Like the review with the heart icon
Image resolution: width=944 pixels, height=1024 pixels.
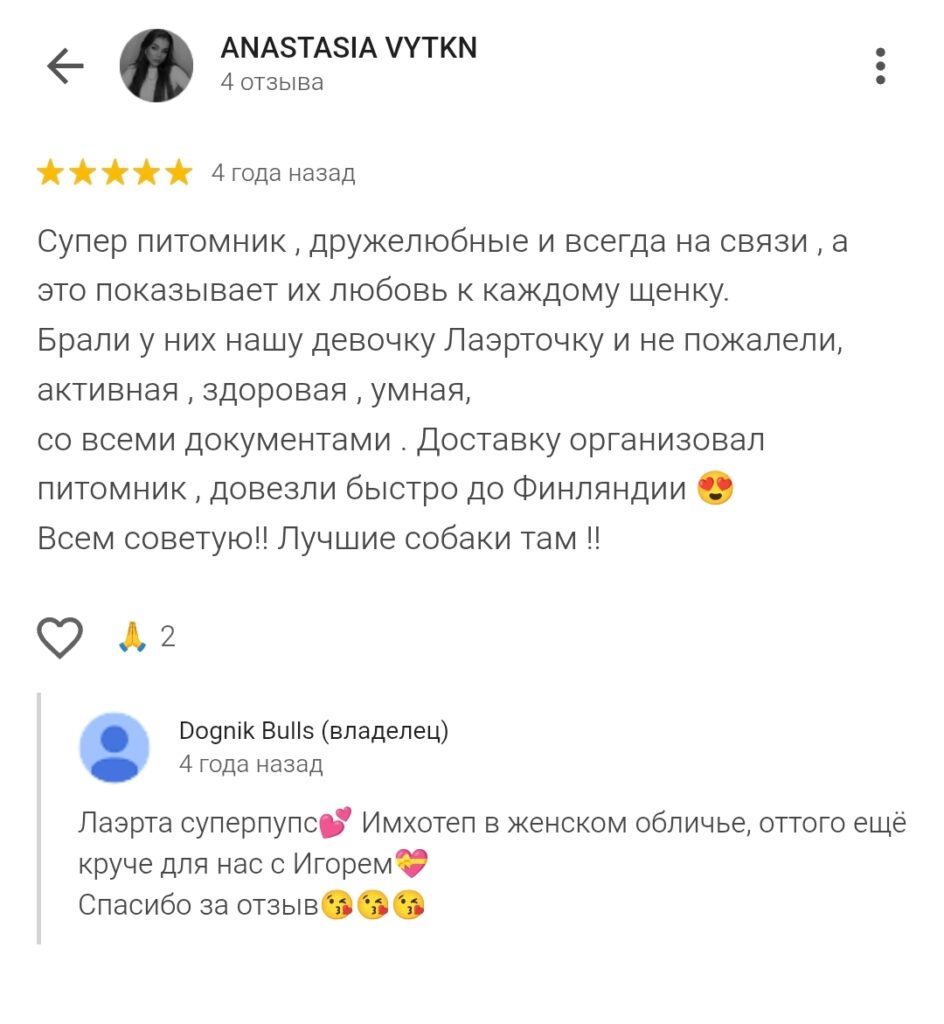coord(60,637)
